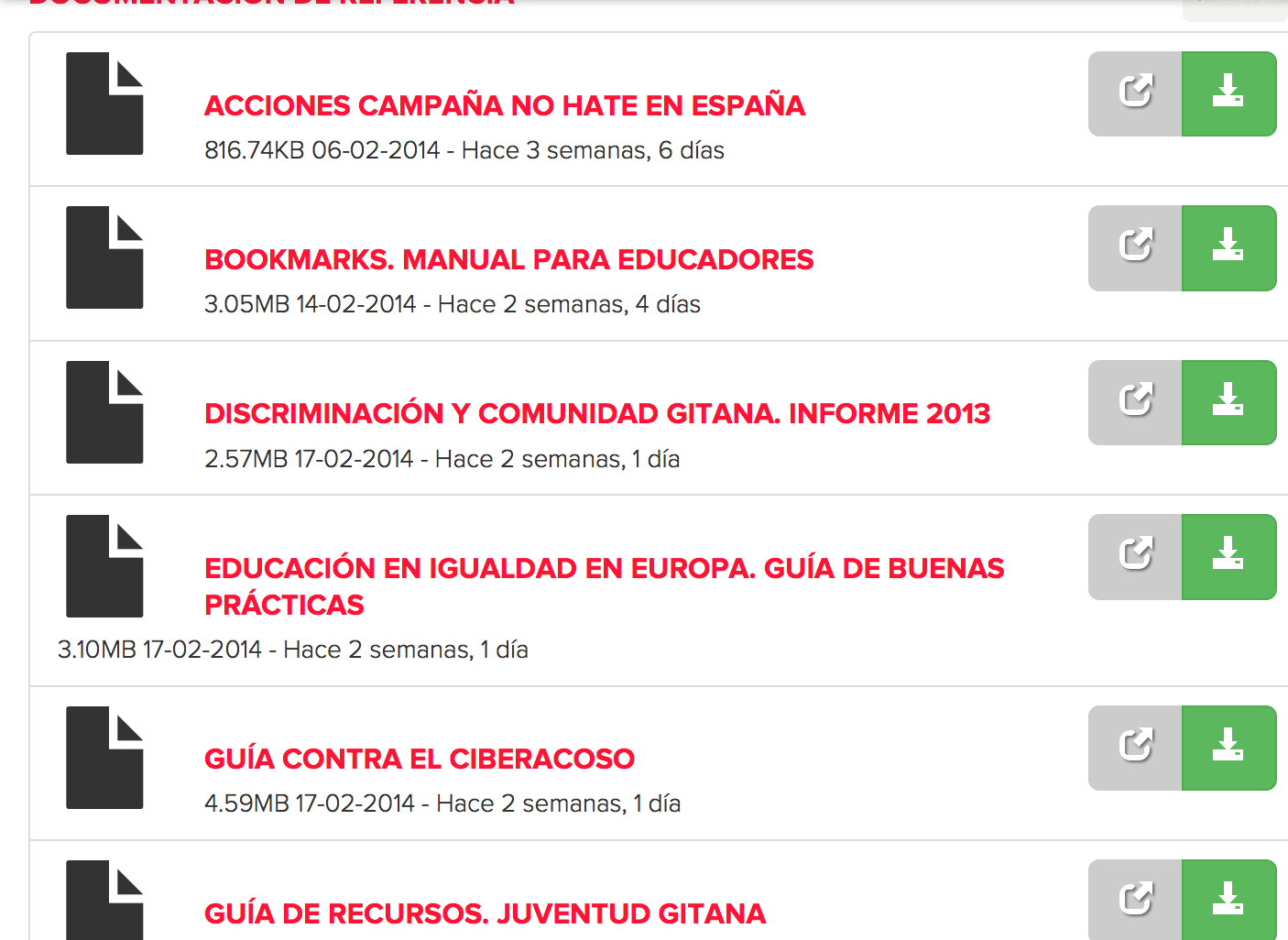Open 'Guía contra el ciberacoso' document

point(419,760)
